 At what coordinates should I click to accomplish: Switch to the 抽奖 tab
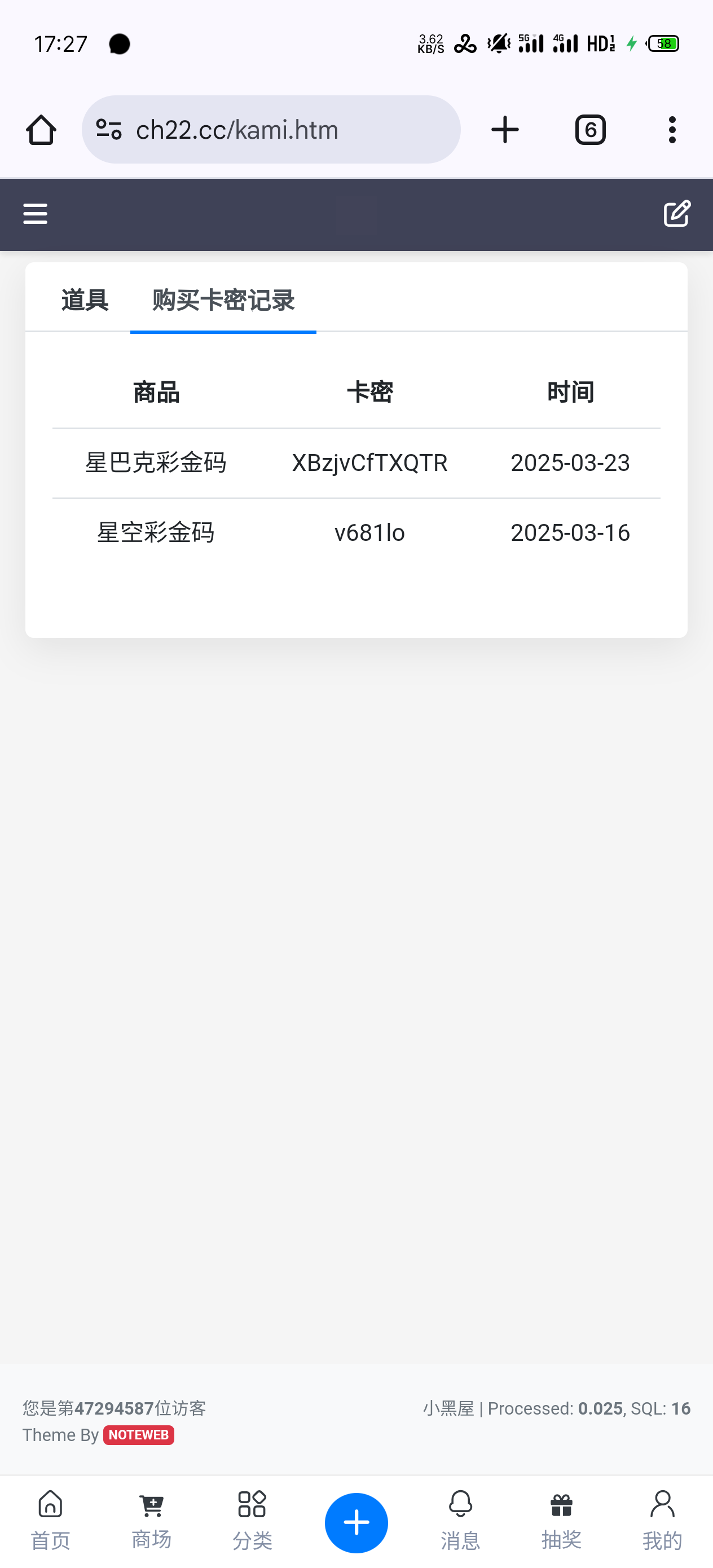click(x=561, y=1521)
